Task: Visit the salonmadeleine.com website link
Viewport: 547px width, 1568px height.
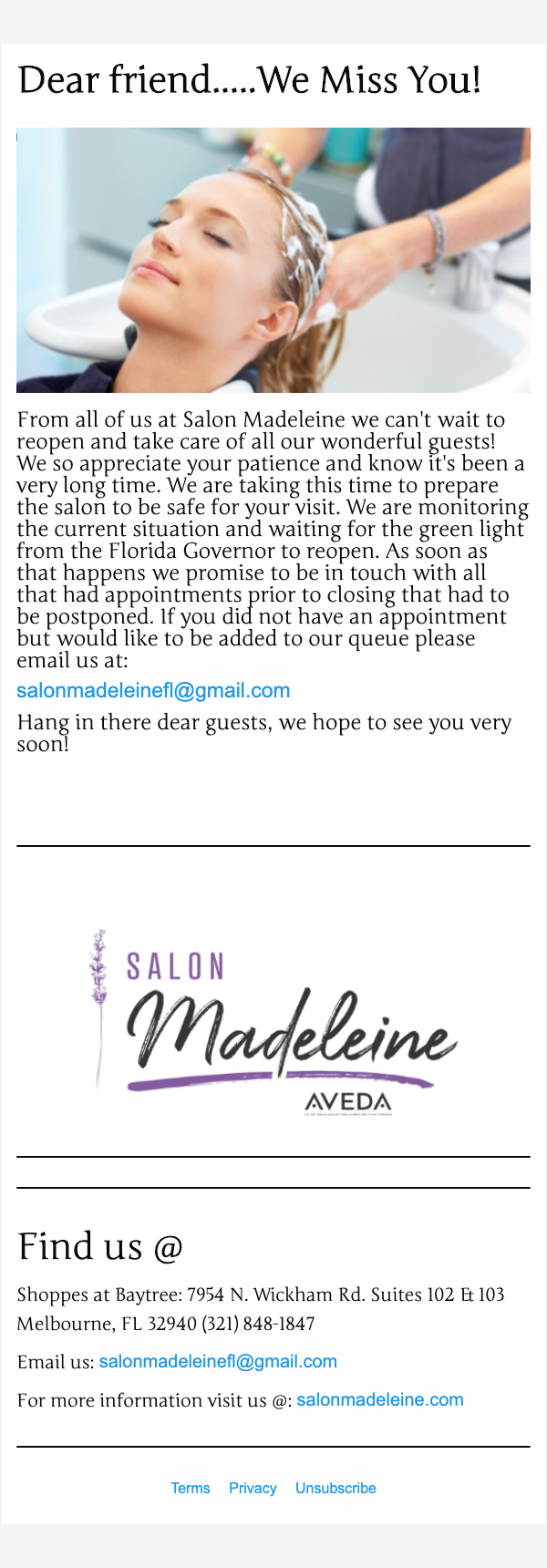Action: [x=379, y=1399]
